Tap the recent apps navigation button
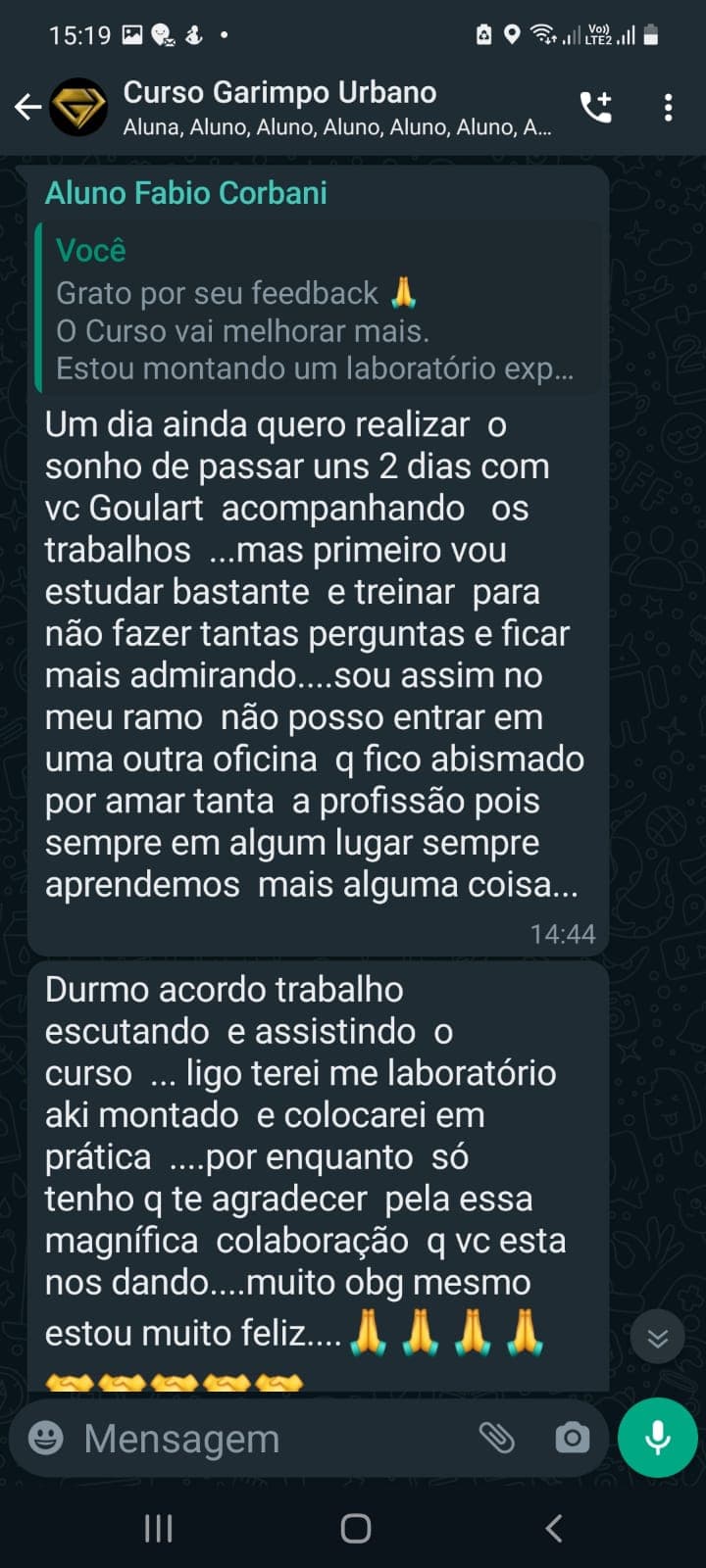706x1568 pixels. pos(158,1526)
